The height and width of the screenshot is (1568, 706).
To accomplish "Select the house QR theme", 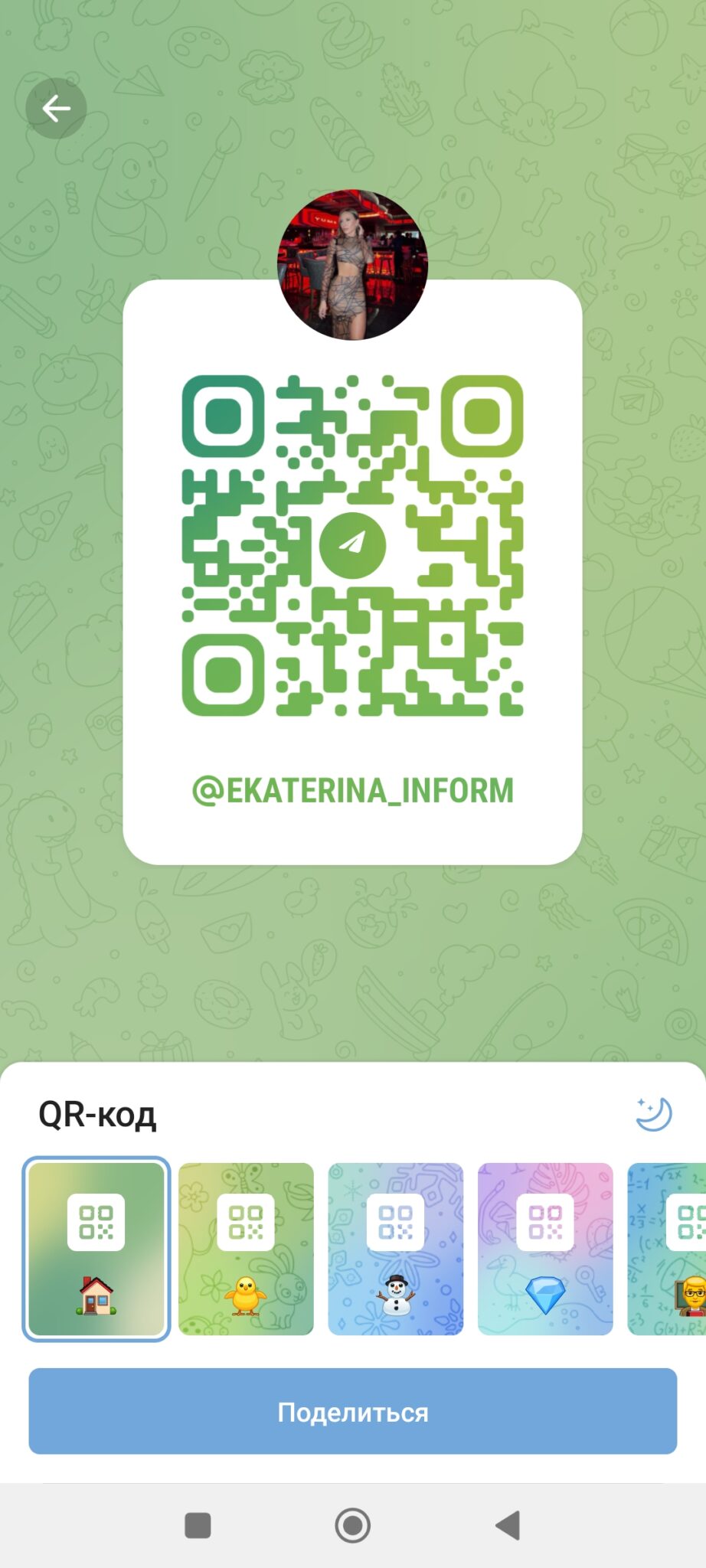I will [96, 1249].
